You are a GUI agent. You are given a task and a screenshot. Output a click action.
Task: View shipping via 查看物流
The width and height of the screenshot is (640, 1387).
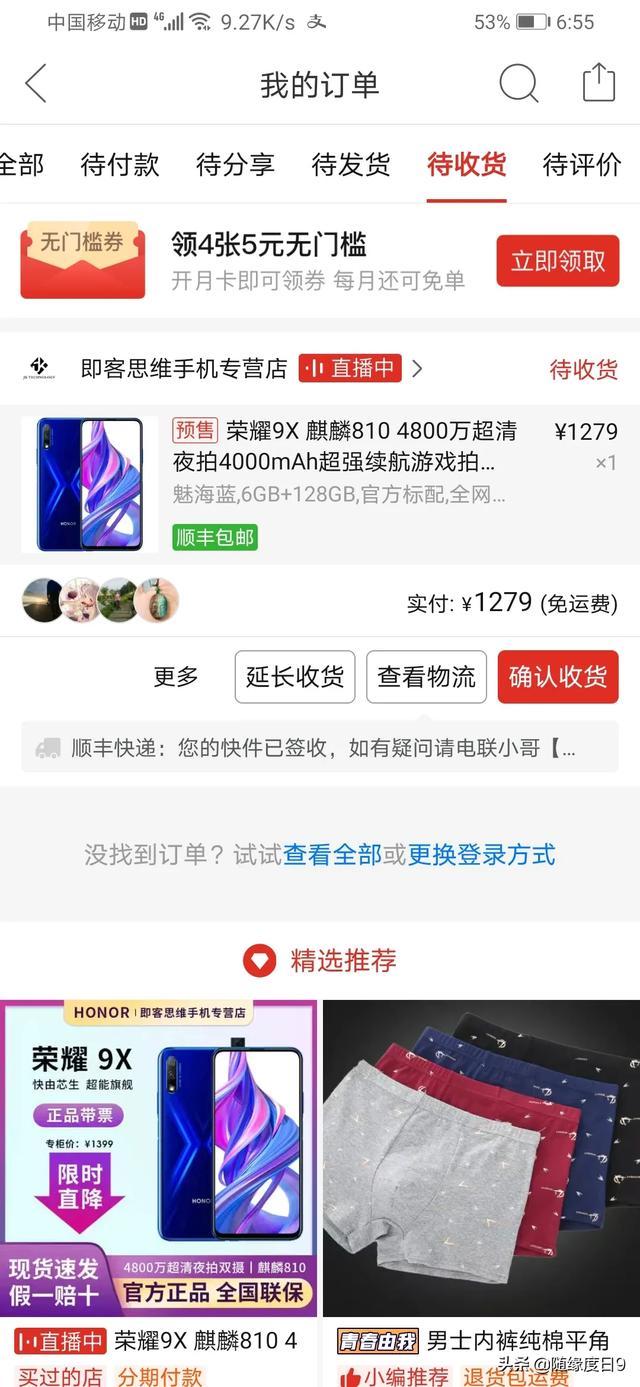[x=426, y=677]
